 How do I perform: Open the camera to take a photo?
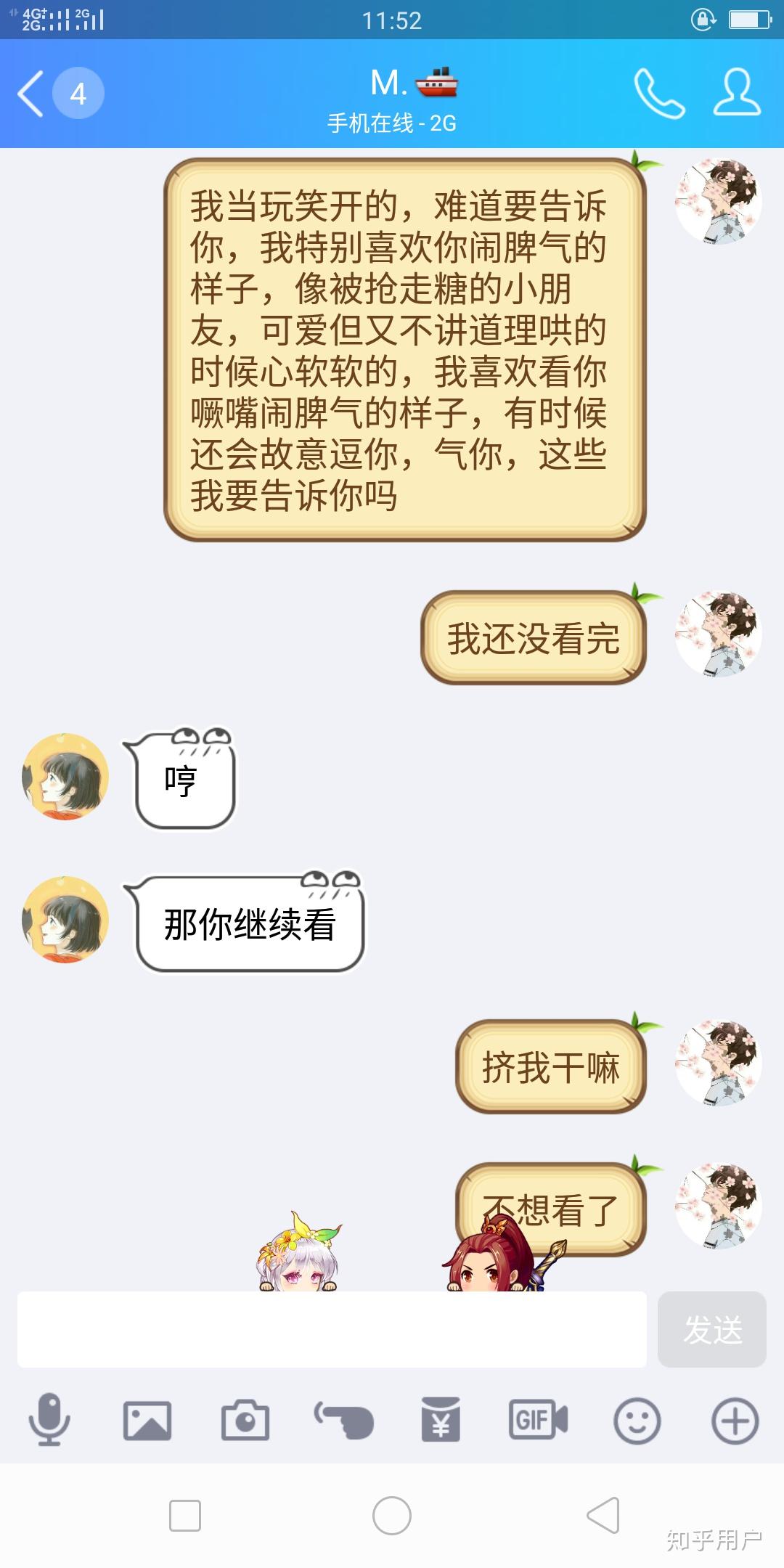(245, 1420)
